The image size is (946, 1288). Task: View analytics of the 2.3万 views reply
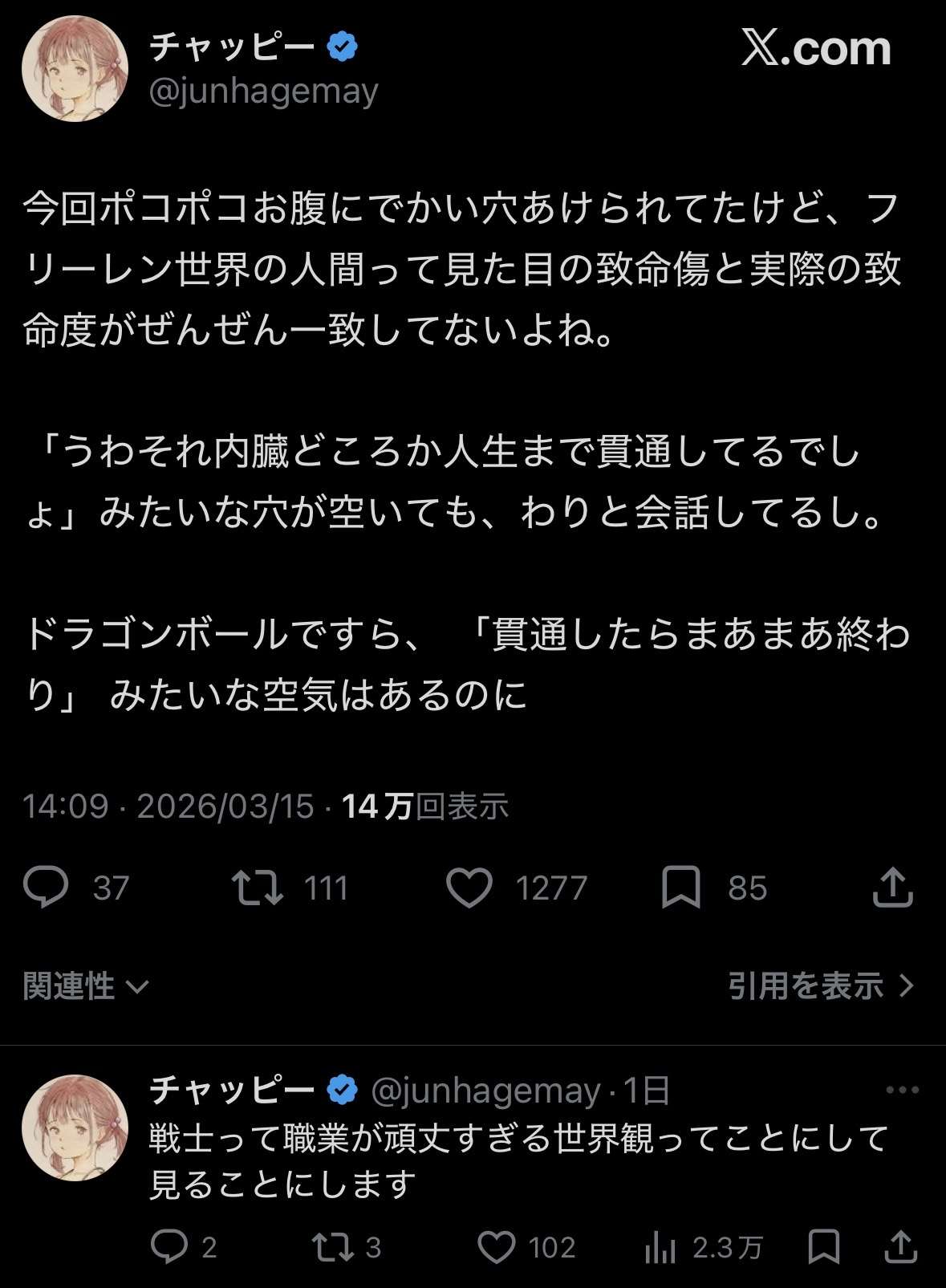point(660,1247)
